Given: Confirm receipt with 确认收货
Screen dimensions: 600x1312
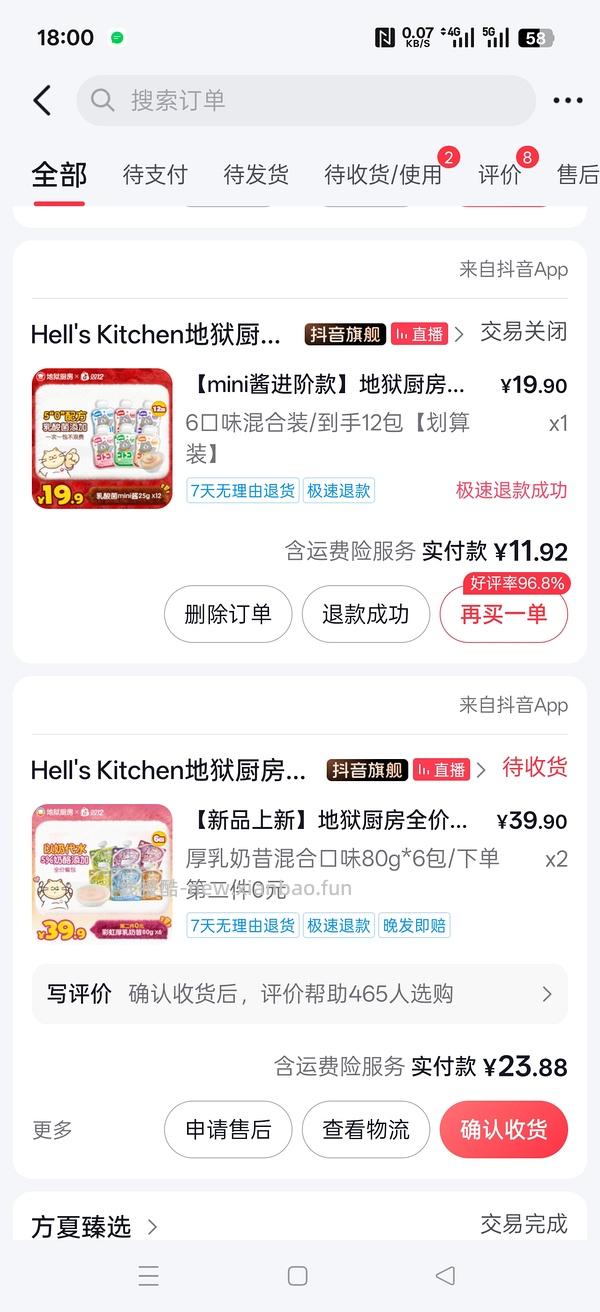Looking at the screenshot, I should coord(503,1130).
